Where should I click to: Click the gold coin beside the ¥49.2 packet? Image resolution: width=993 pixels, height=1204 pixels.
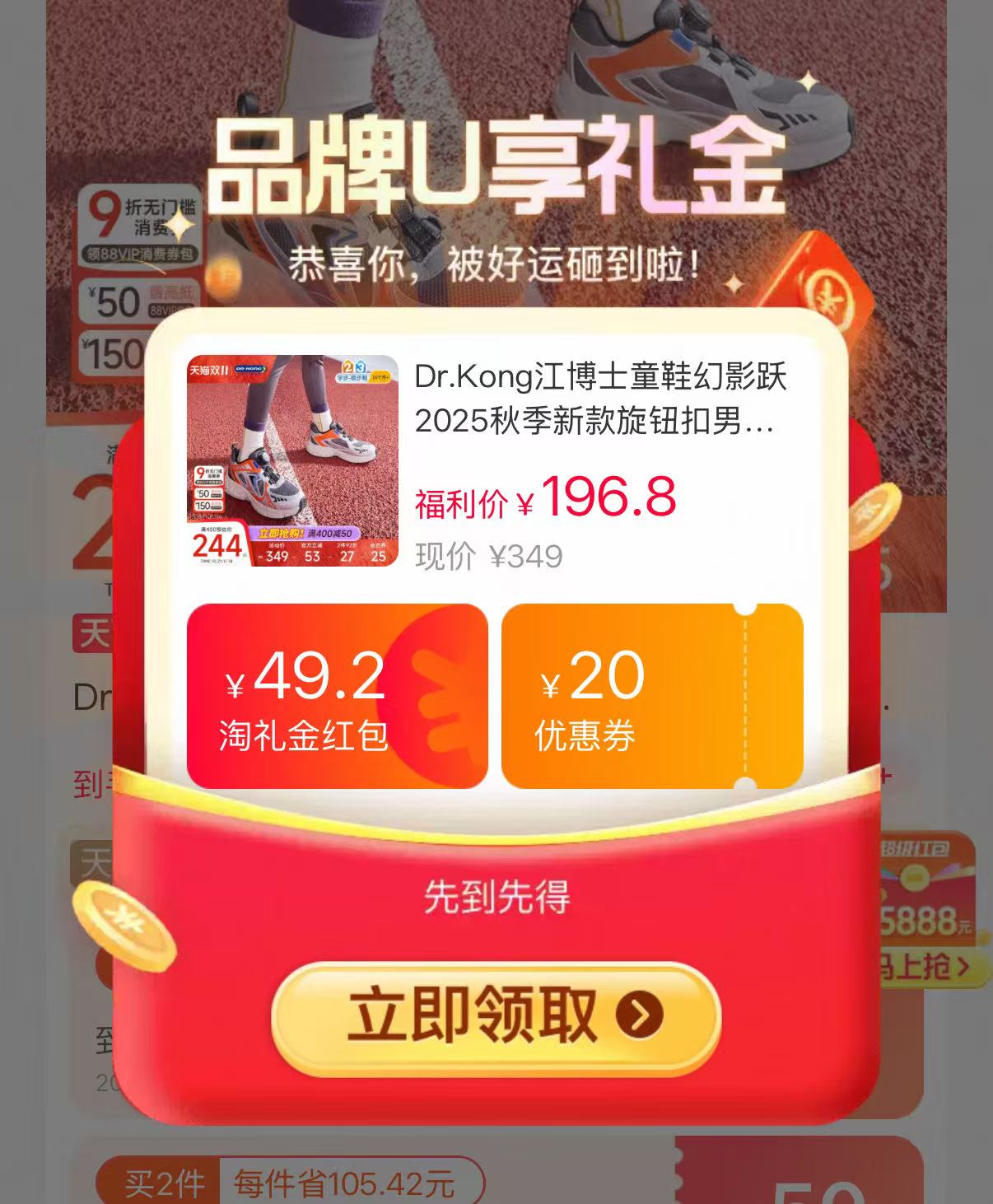click(x=873, y=515)
